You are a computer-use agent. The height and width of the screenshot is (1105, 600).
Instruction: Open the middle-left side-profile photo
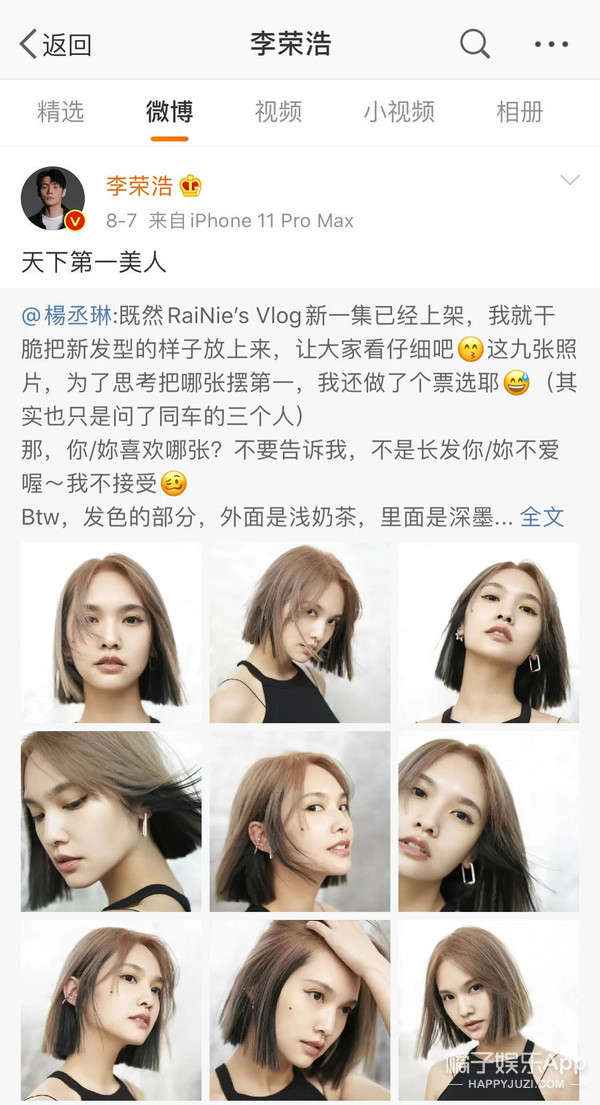click(110, 821)
